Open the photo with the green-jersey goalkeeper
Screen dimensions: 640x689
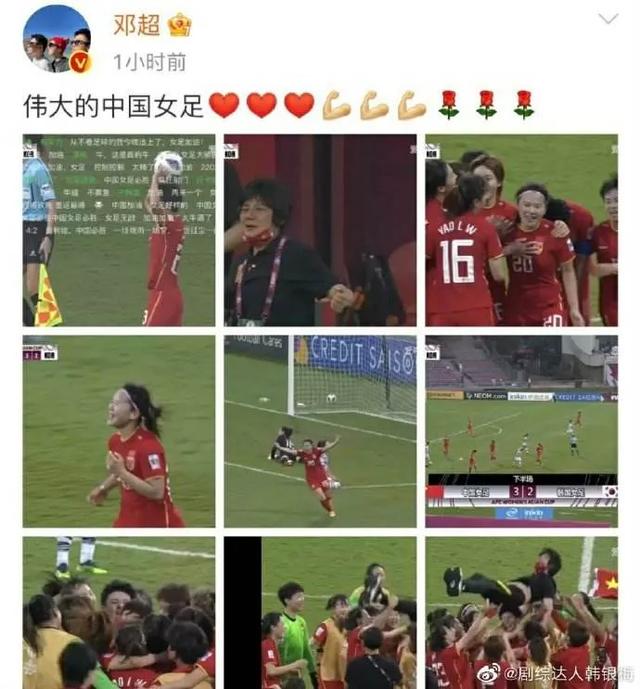[320, 612]
